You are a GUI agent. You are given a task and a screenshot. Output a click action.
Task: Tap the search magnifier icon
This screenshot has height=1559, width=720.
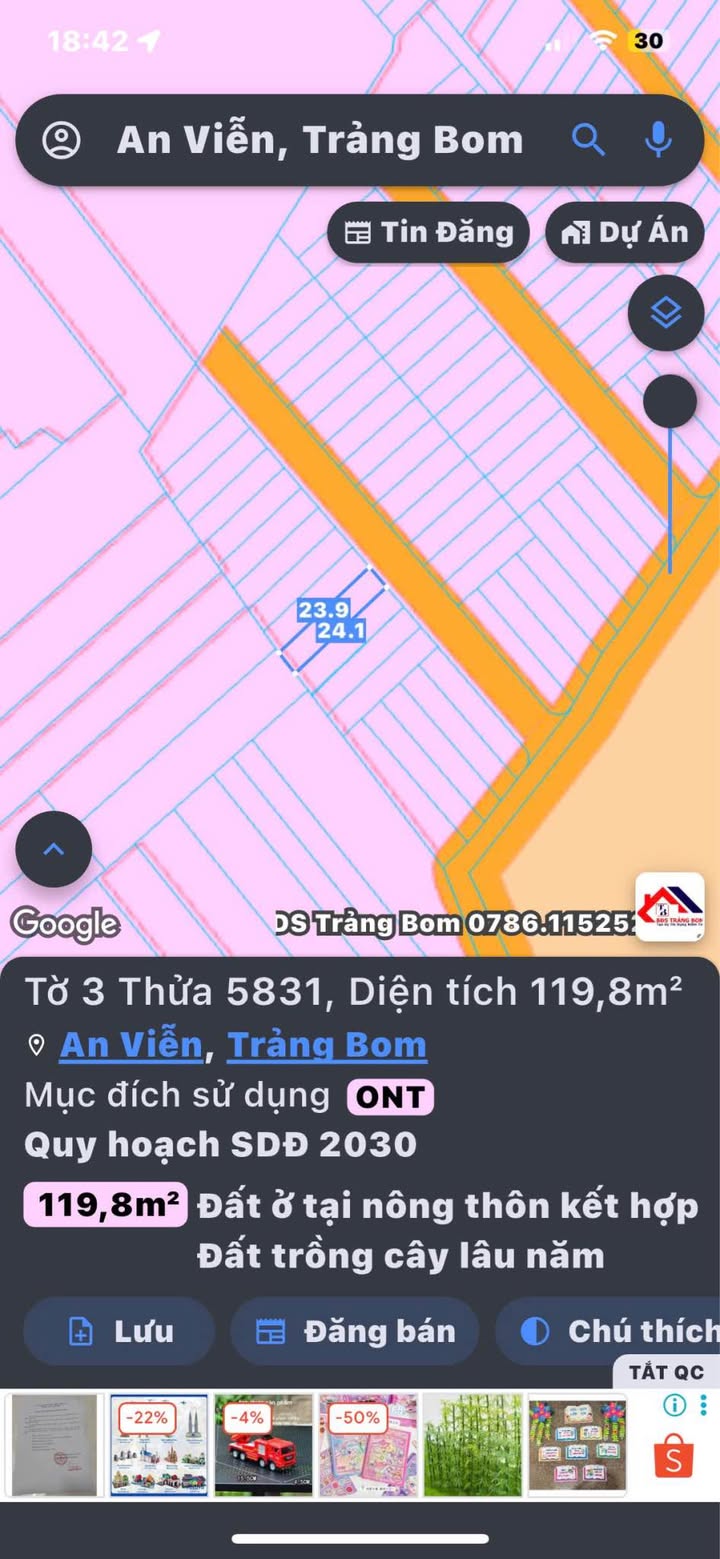tap(588, 140)
